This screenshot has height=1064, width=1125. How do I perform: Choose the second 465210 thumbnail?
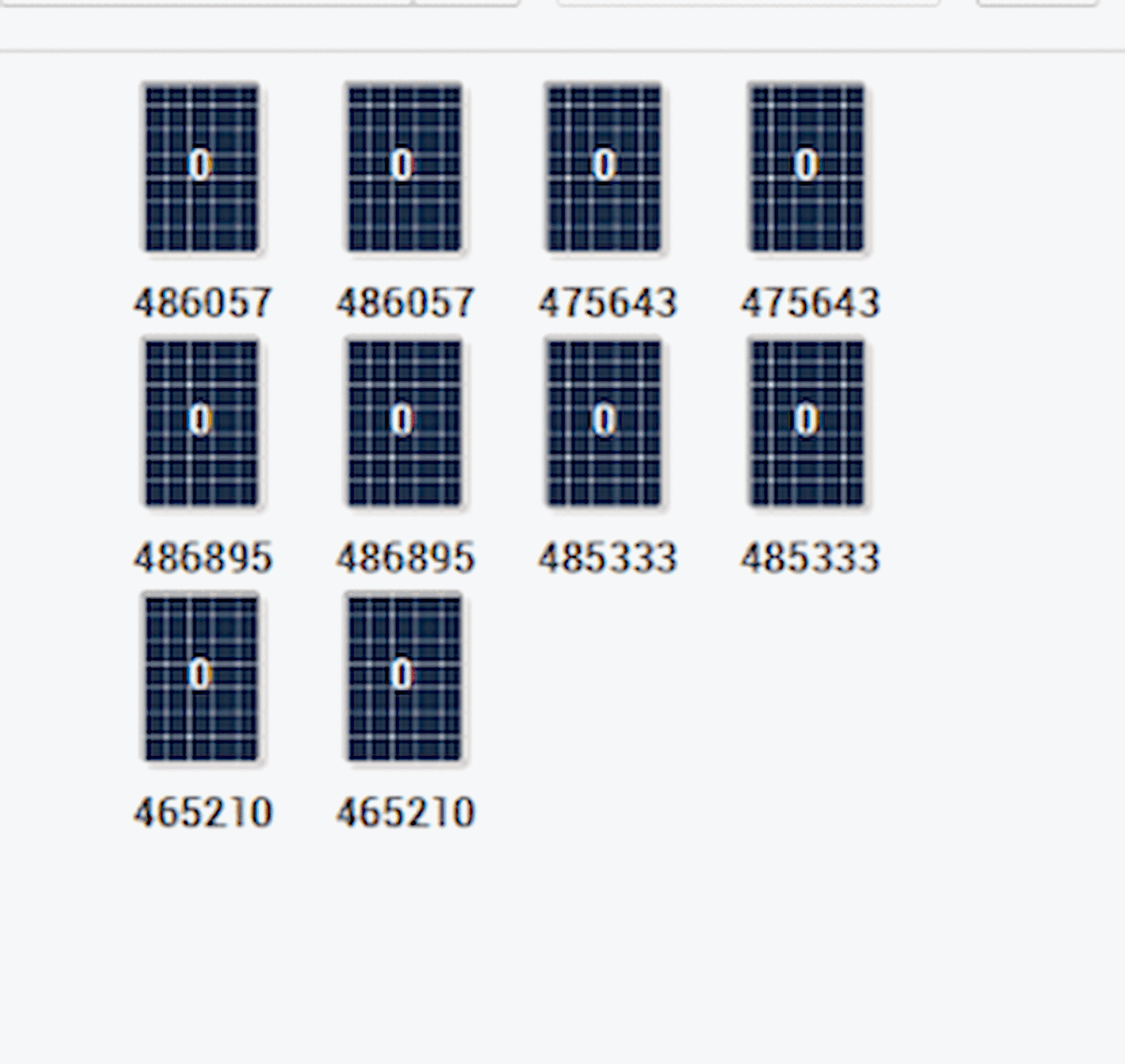[x=404, y=678]
